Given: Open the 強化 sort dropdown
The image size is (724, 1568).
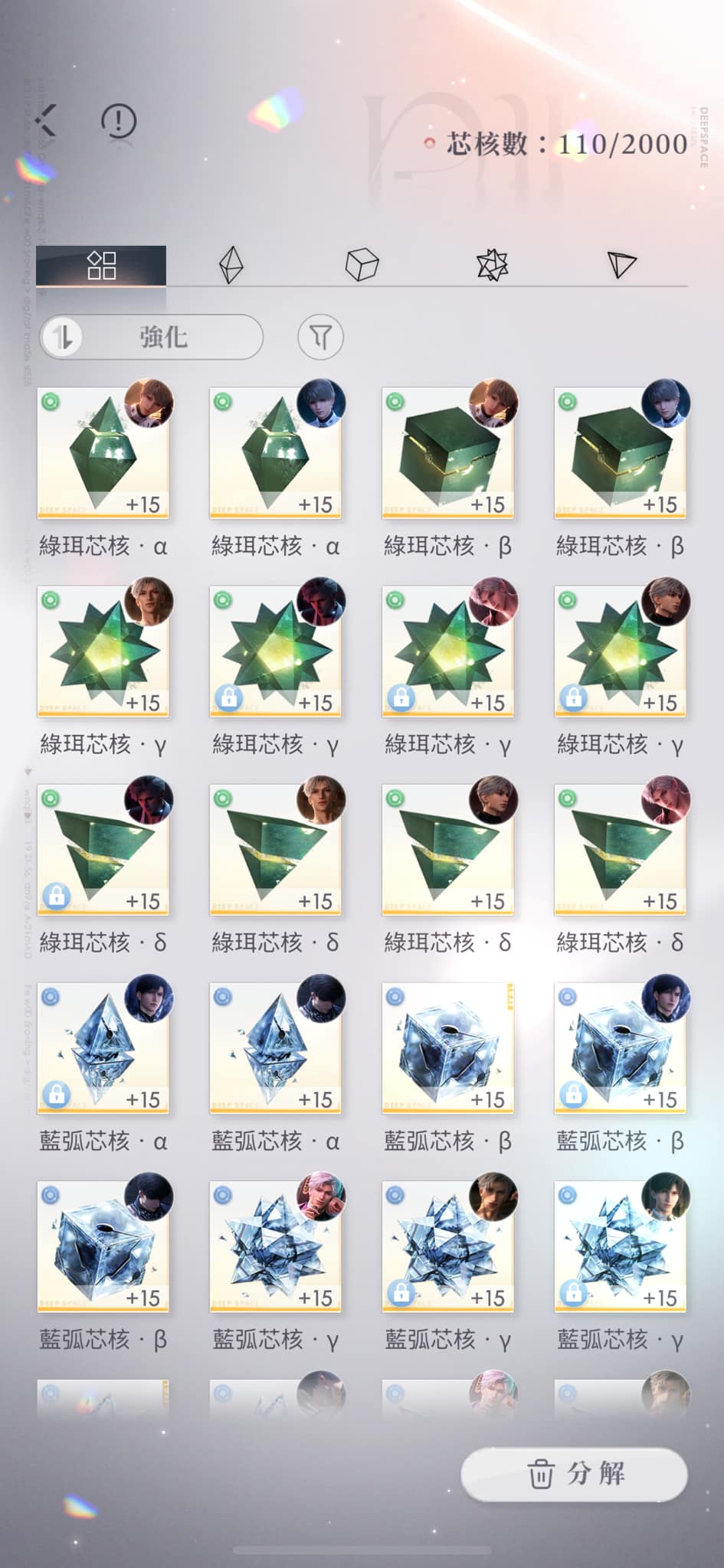Looking at the screenshot, I should tap(164, 337).
